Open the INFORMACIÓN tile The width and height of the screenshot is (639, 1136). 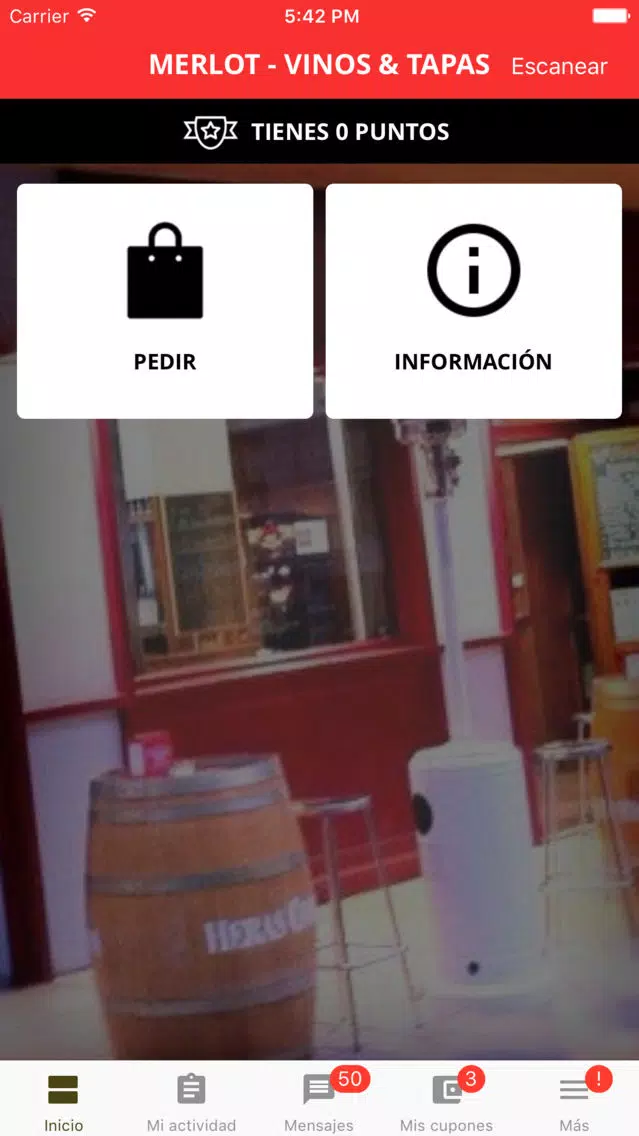click(474, 301)
